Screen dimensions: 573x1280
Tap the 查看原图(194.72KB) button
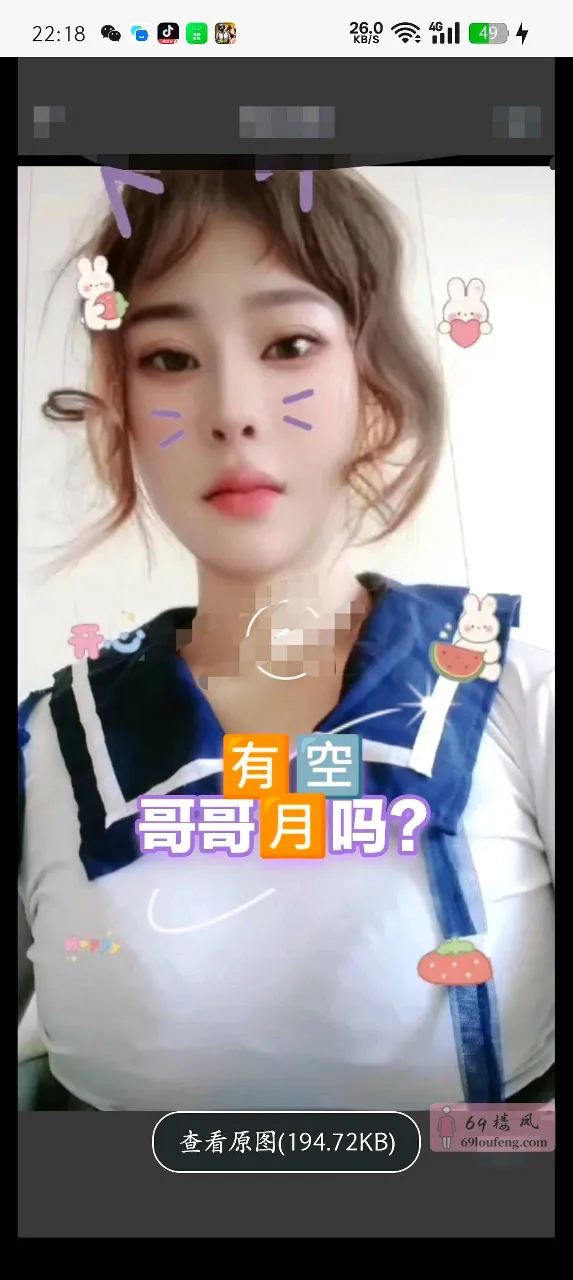pos(287,1142)
